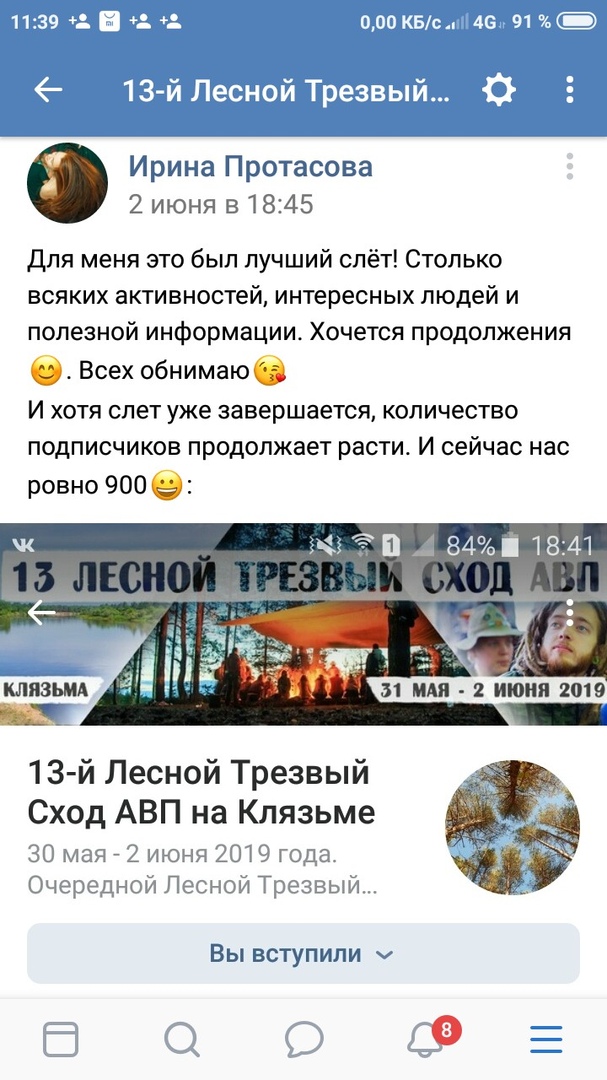Open the app bar overflow menu

[569, 90]
